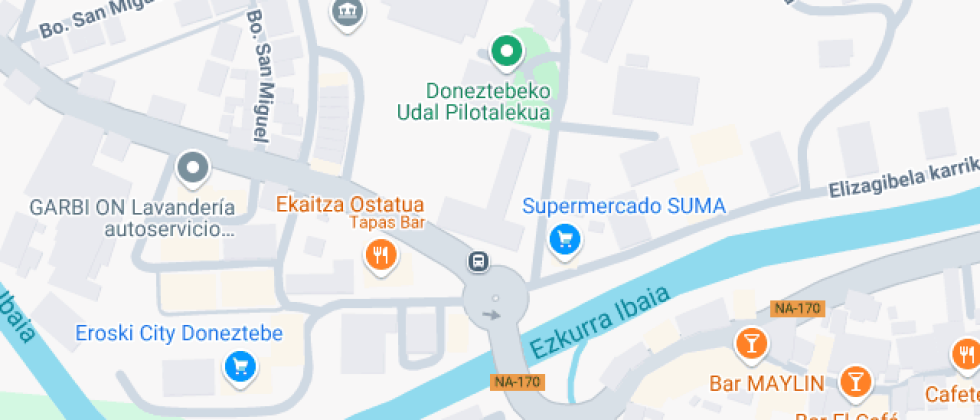The height and width of the screenshot is (420, 980).
Task: Select the Eroski City Doneztebe pin
Action: click(240, 367)
